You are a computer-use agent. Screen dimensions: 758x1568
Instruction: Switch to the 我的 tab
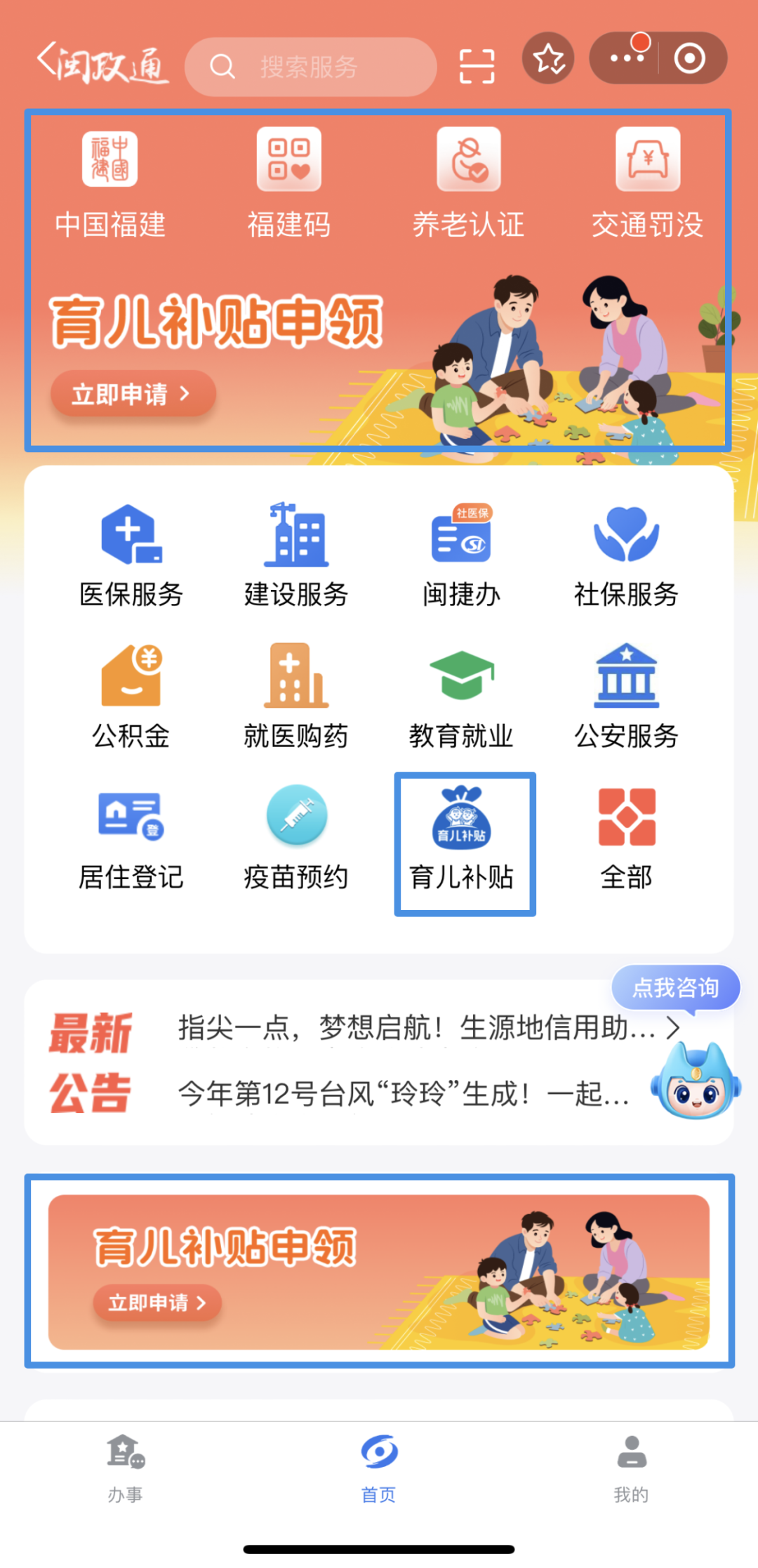631,1468
